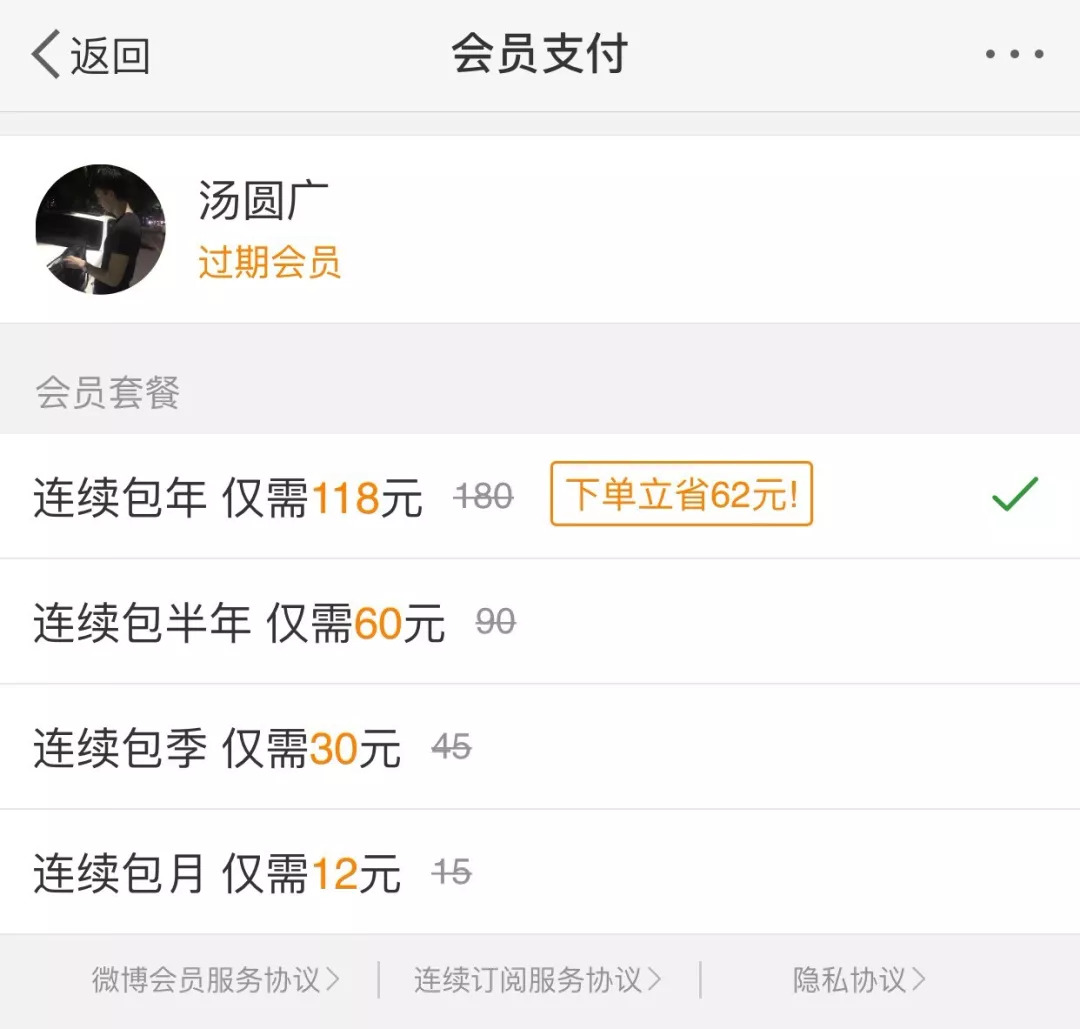Open 微博会员服务协议 link
Screen dimensions: 1080x1029
216,980
